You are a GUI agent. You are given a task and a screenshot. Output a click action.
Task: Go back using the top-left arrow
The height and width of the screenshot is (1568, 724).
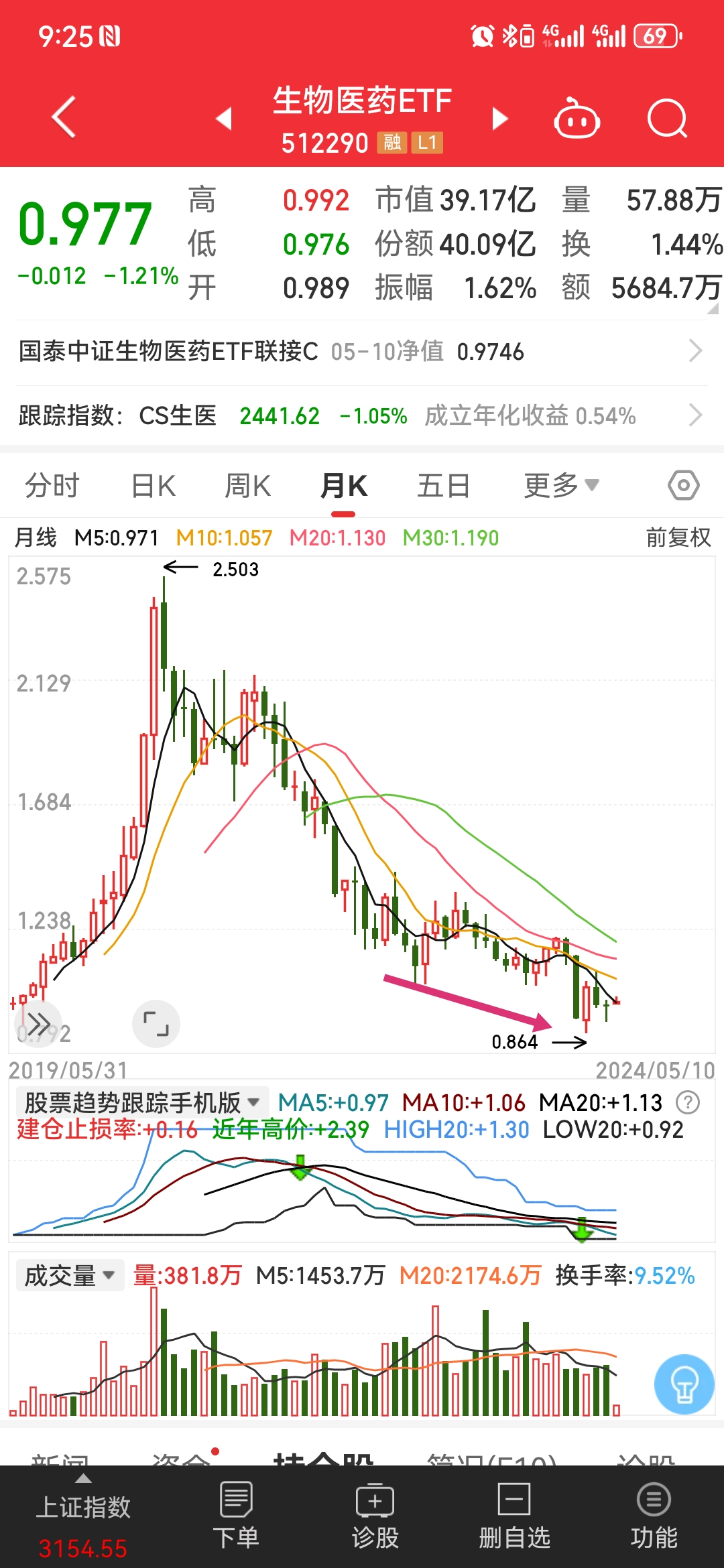pyautogui.click(x=64, y=117)
